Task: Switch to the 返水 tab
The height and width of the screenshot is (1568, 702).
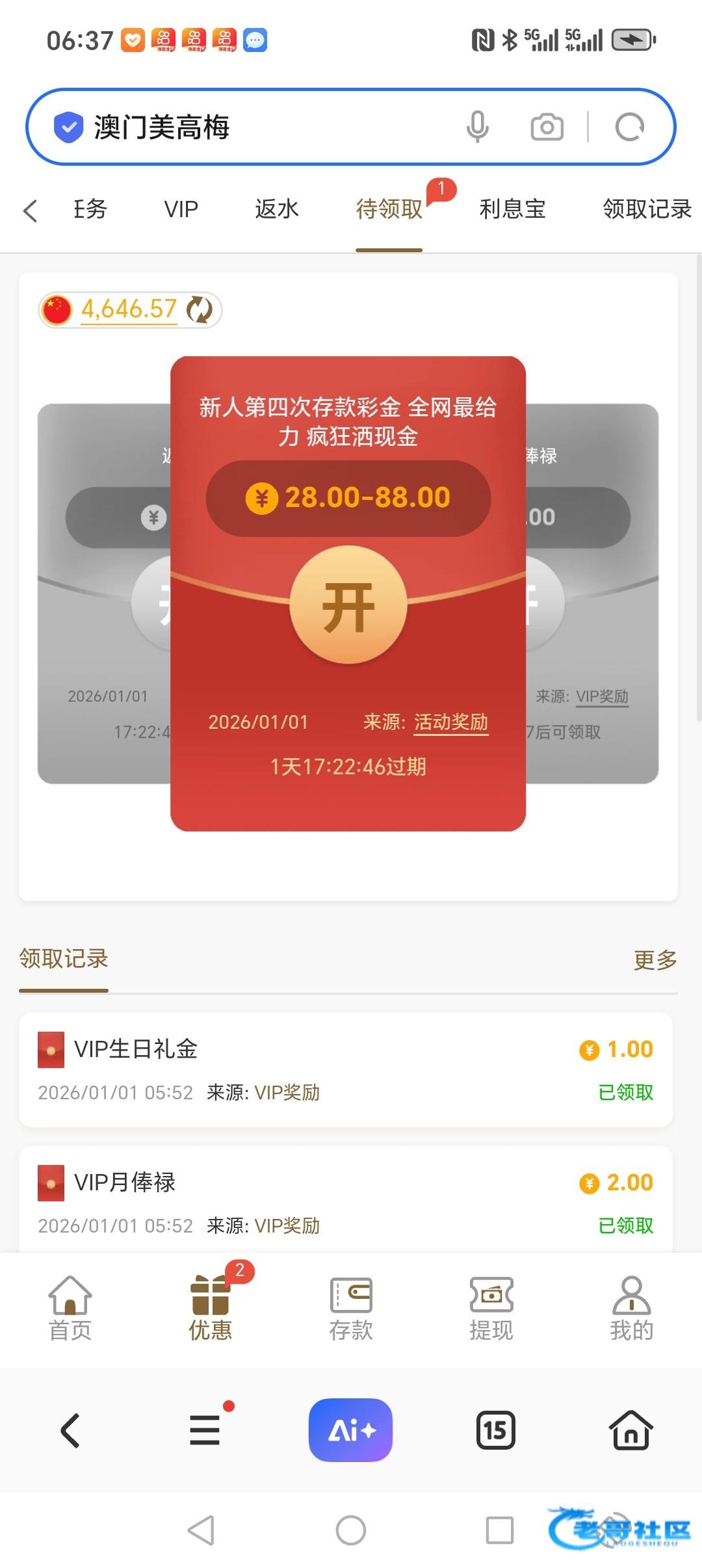Action: [x=276, y=209]
